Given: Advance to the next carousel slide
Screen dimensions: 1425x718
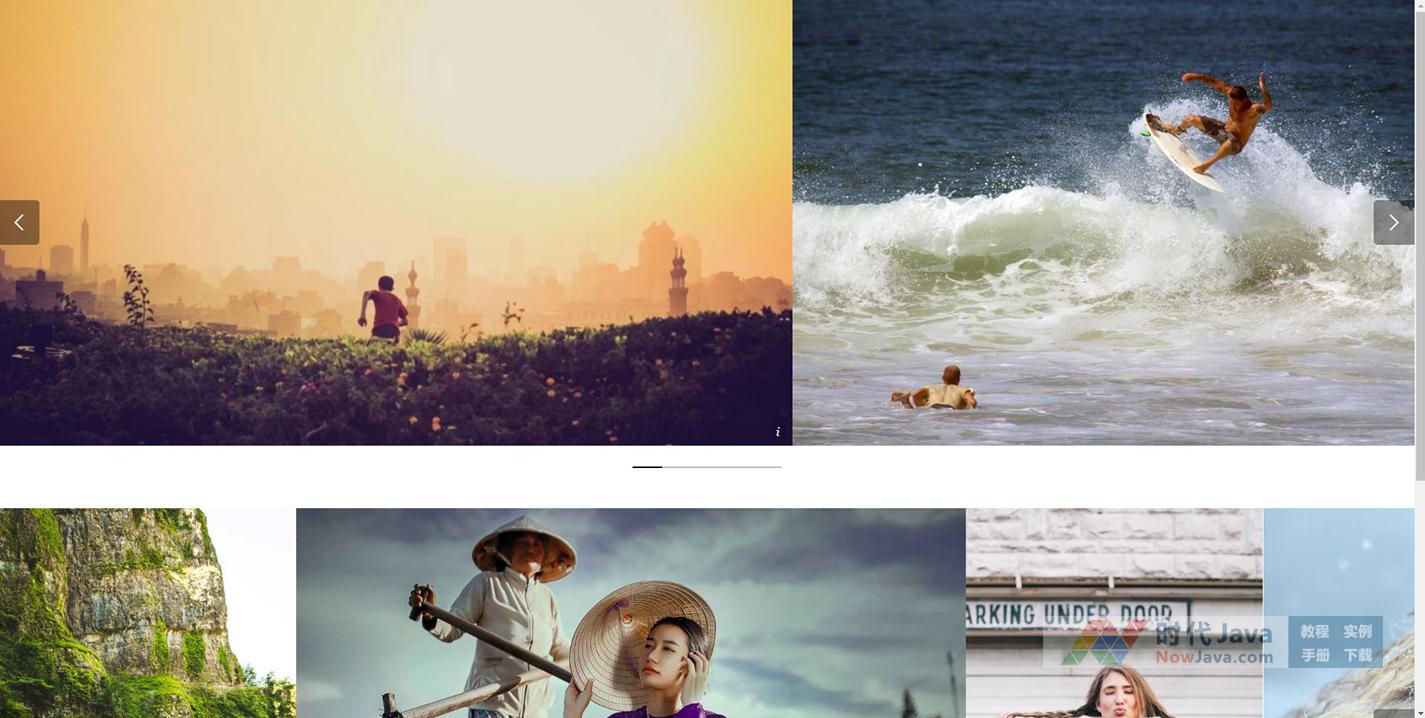Looking at the screenshot, I should (x=1393, y=222).
